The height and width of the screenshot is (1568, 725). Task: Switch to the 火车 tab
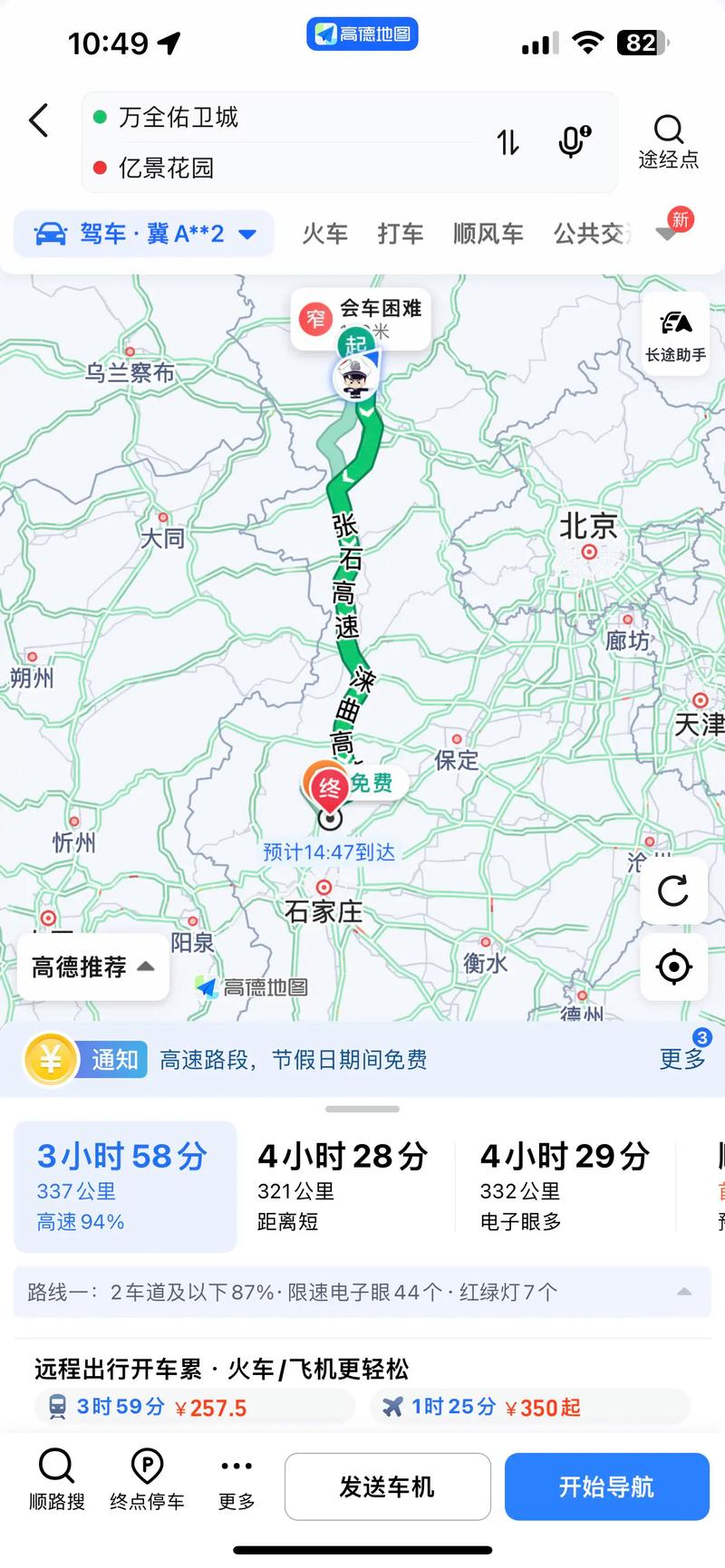tap(324, 234)
